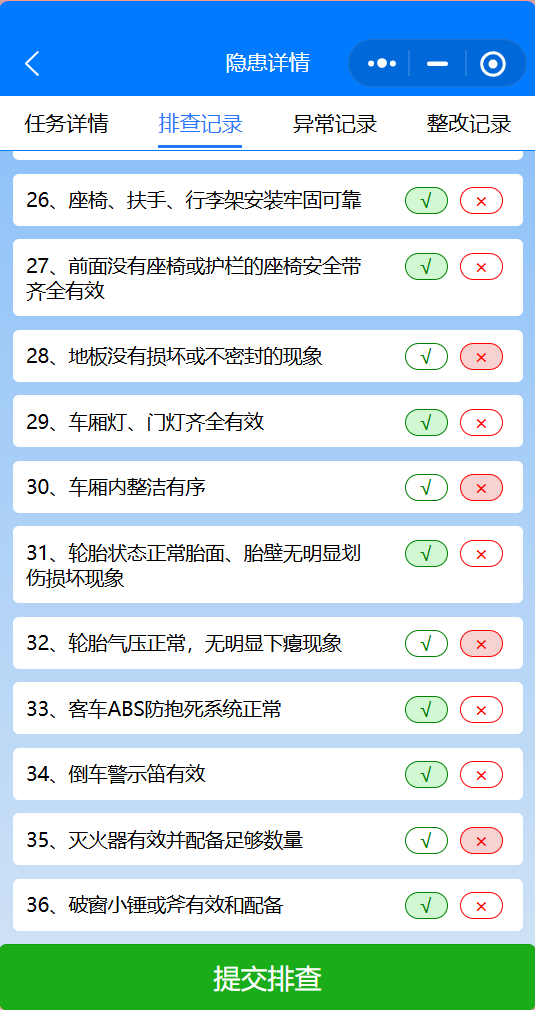Switch to the 异常记录 tab
Viewport: 535px width, 1010px height.
(x=335, y=124)
